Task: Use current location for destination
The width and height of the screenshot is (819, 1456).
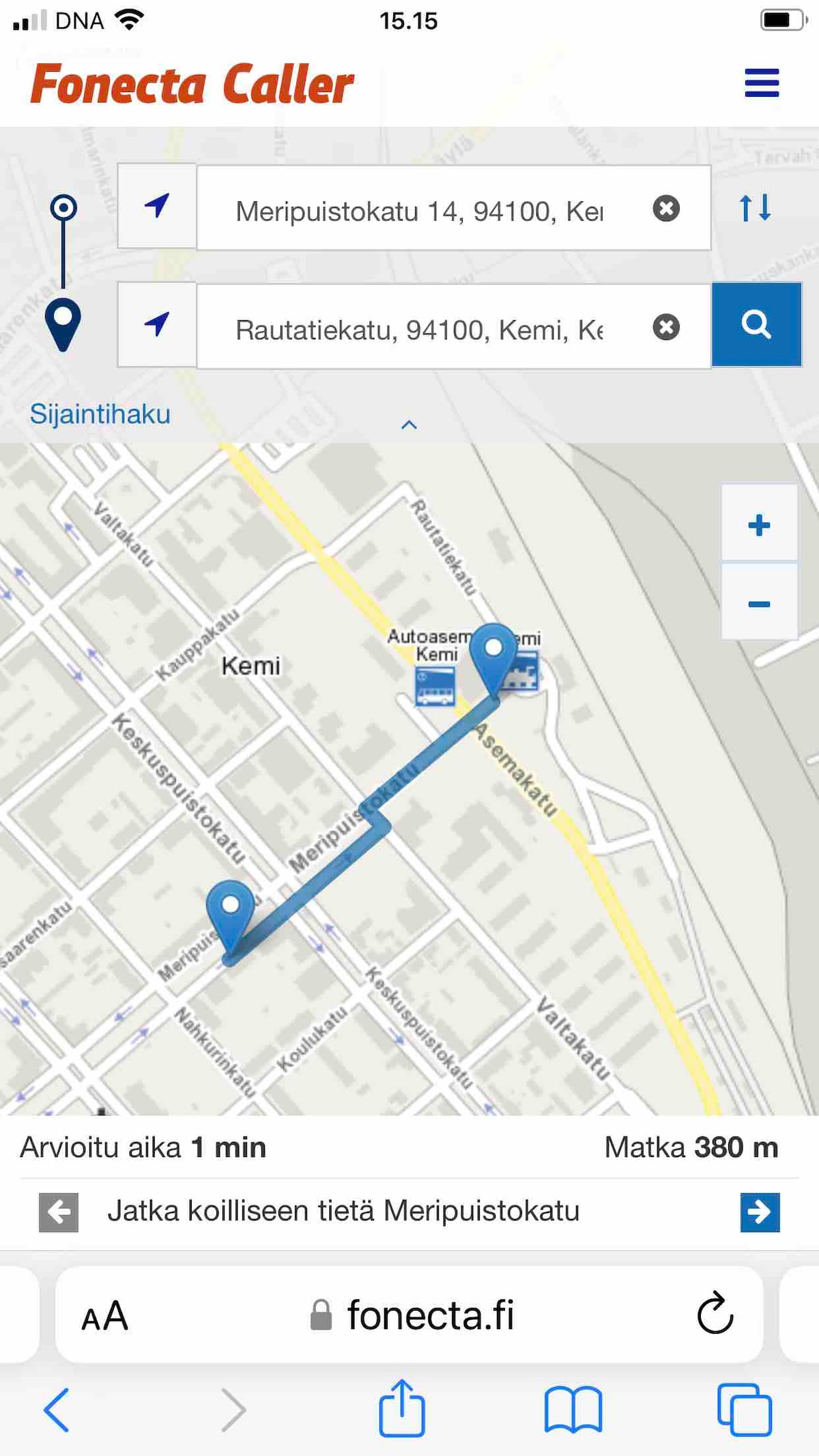Action: click(x=157, y=325)
